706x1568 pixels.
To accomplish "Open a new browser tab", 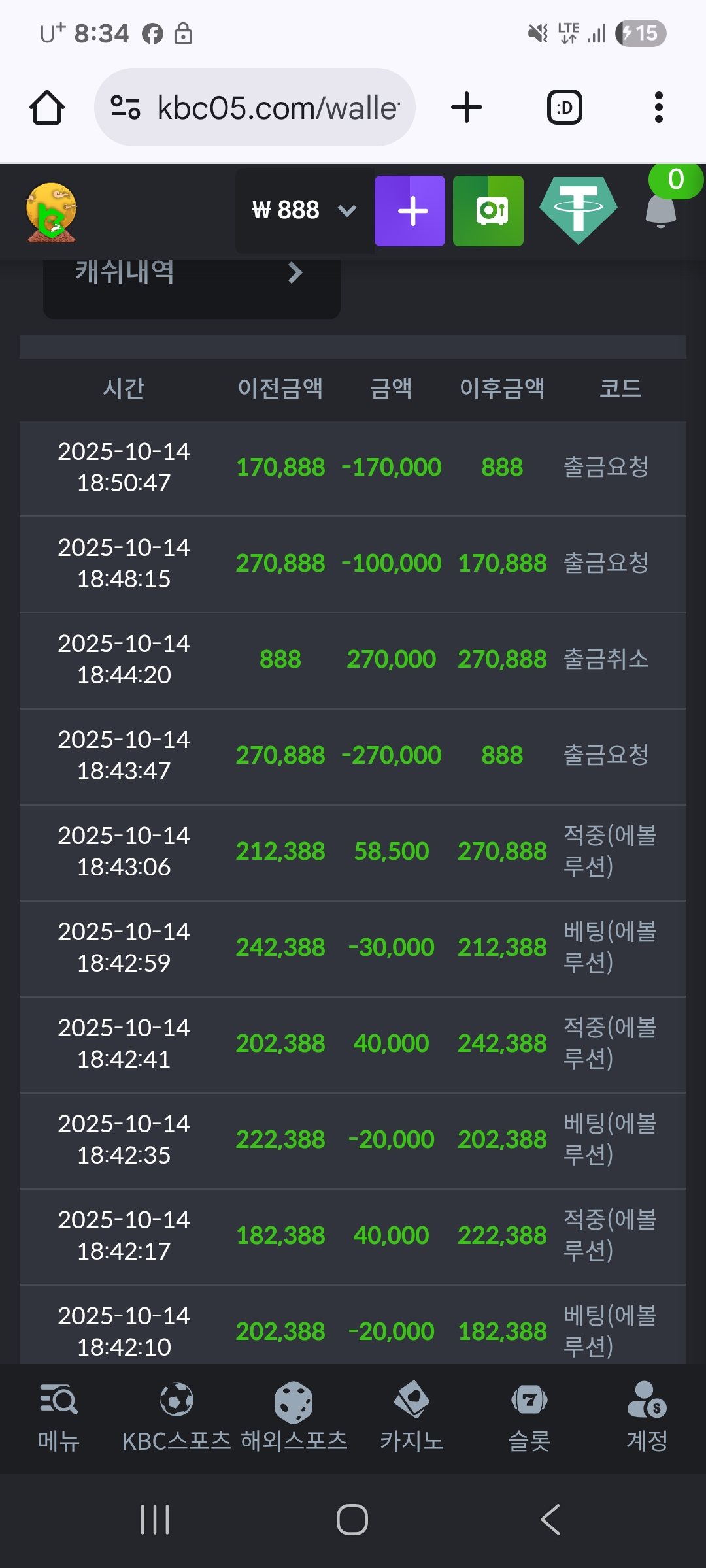I will (467, 108).
